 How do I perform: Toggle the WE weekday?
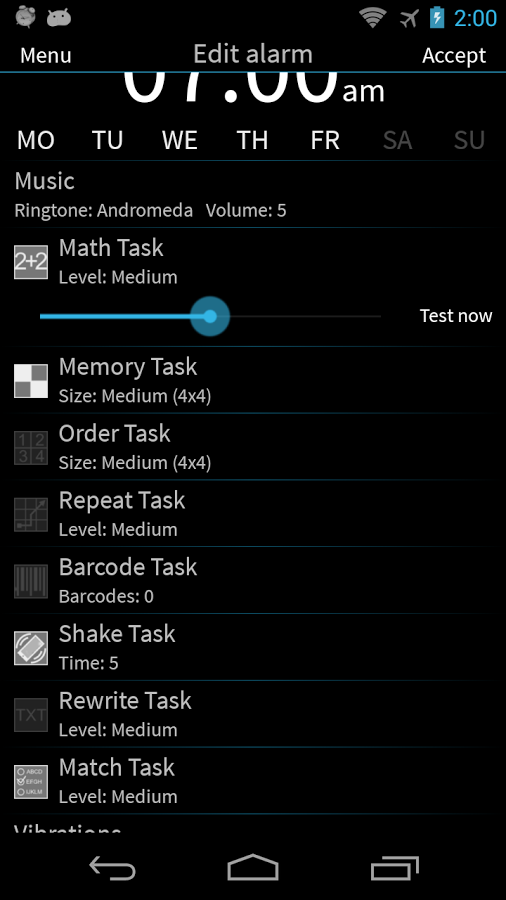point(180,140)
